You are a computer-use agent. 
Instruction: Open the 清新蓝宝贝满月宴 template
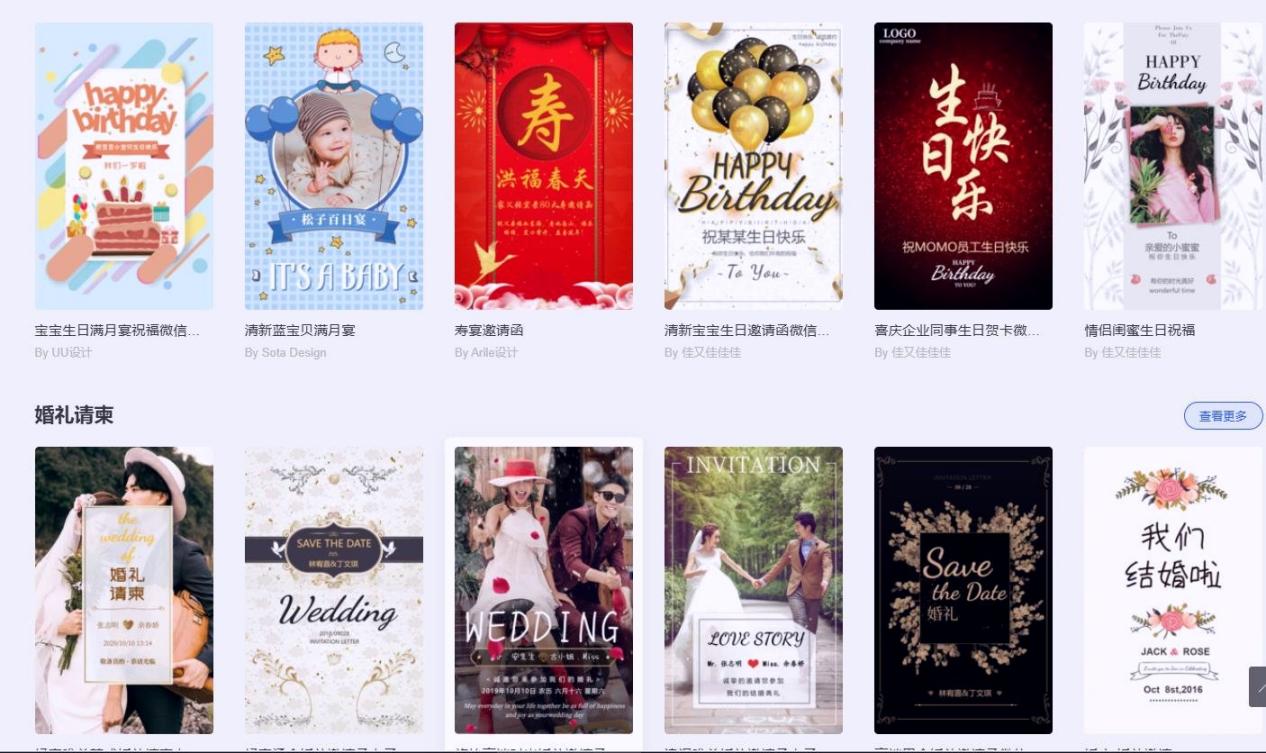(334, 166)
